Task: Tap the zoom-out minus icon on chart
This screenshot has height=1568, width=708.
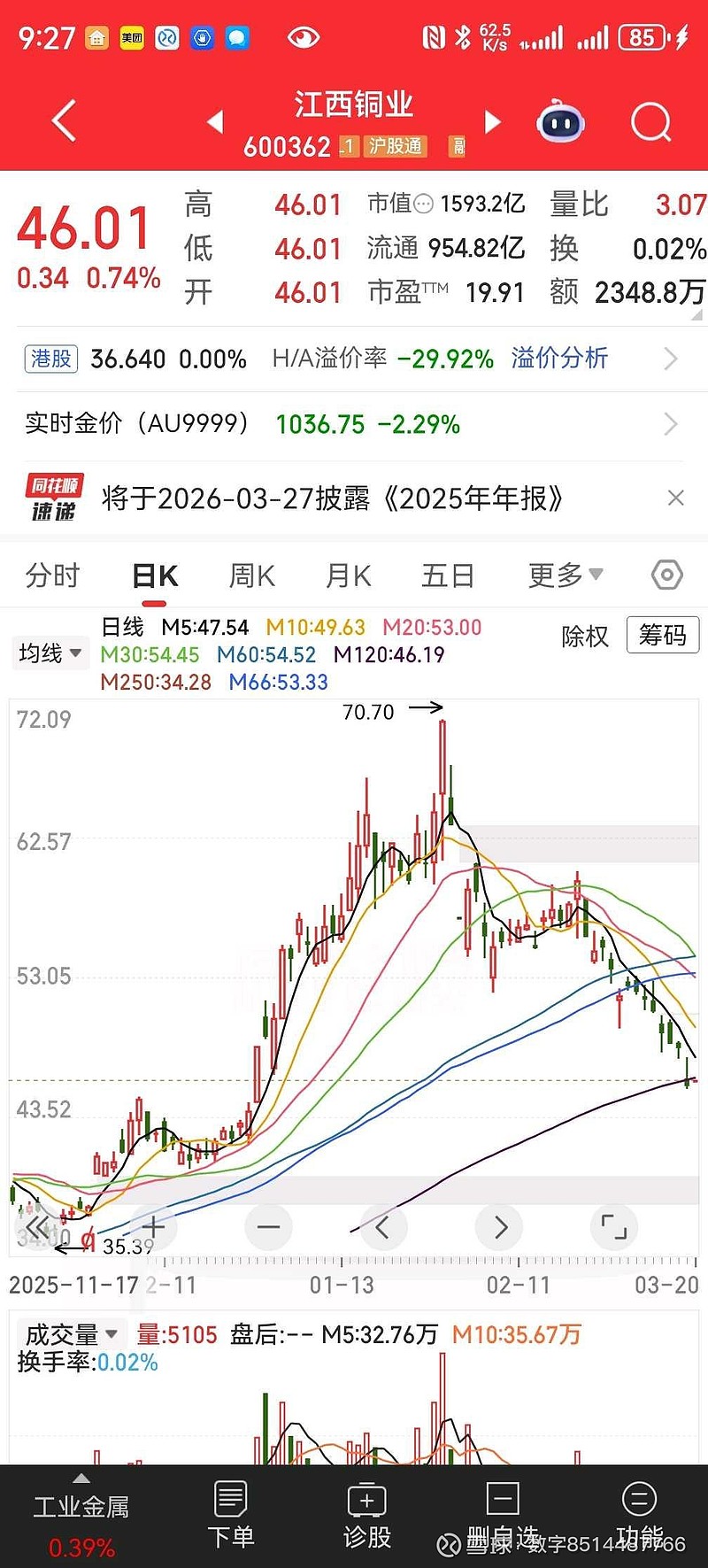Action: [x=268, y=1227]
